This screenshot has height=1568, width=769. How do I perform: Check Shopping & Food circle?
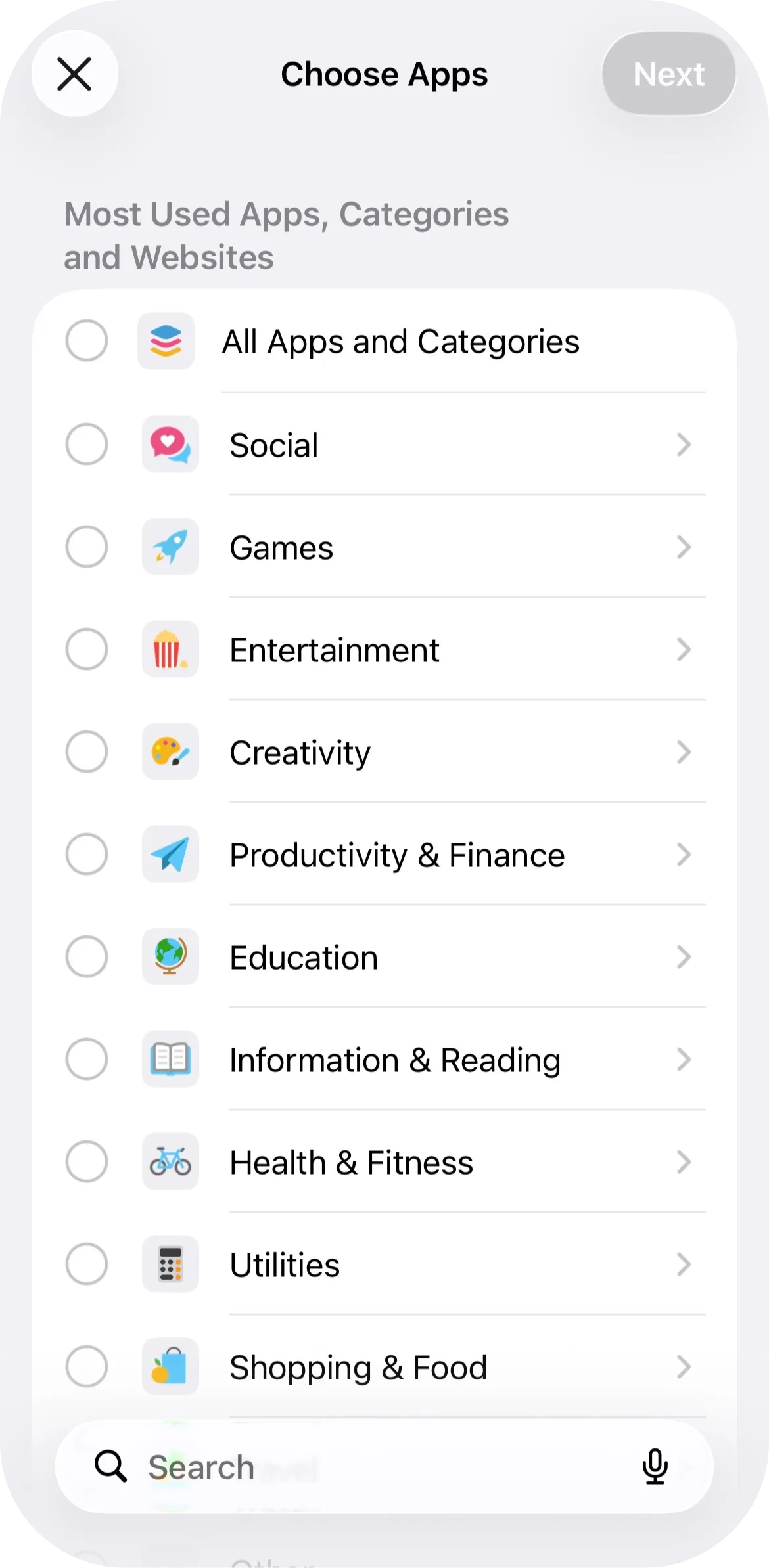click(87, 1367)
